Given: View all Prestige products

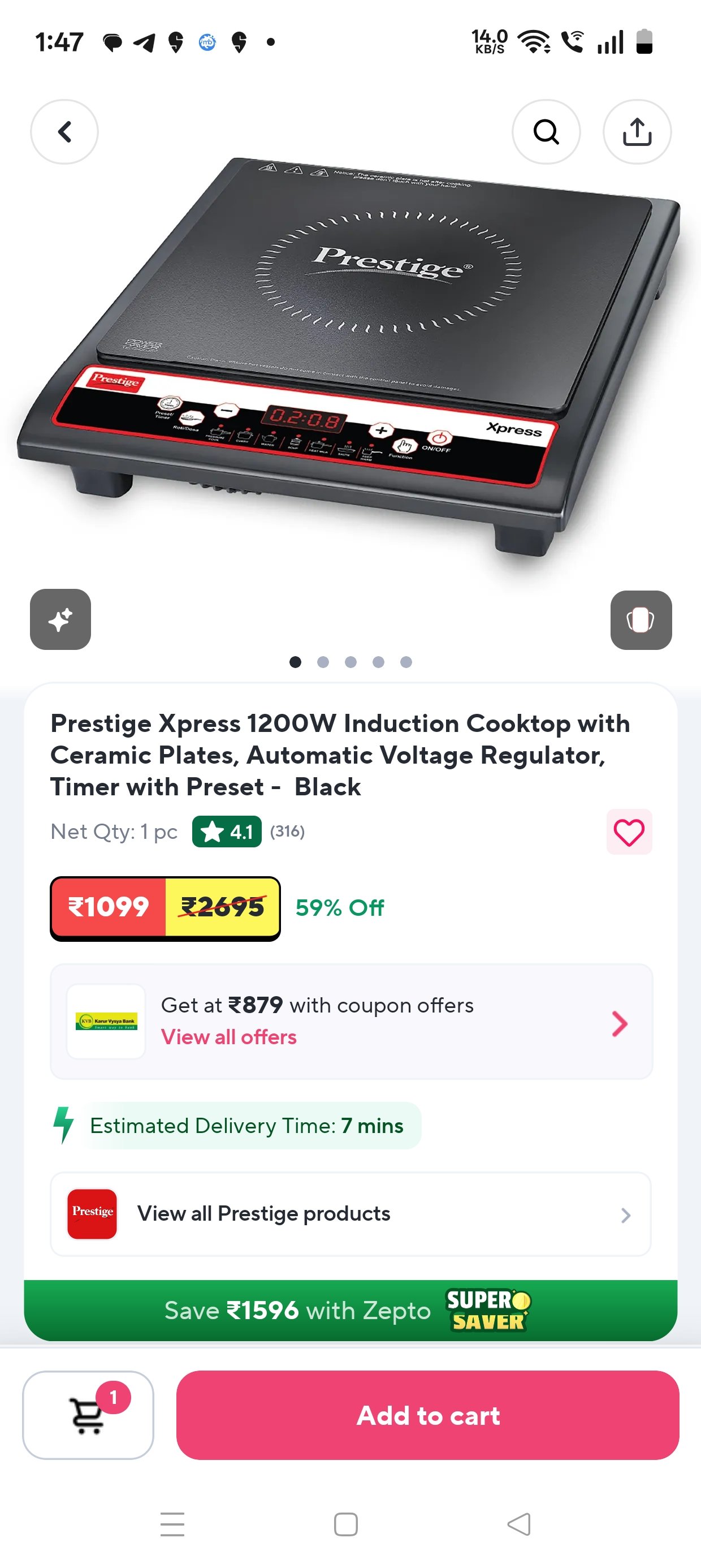Looking at the screenshot, I should (351, 1214).
